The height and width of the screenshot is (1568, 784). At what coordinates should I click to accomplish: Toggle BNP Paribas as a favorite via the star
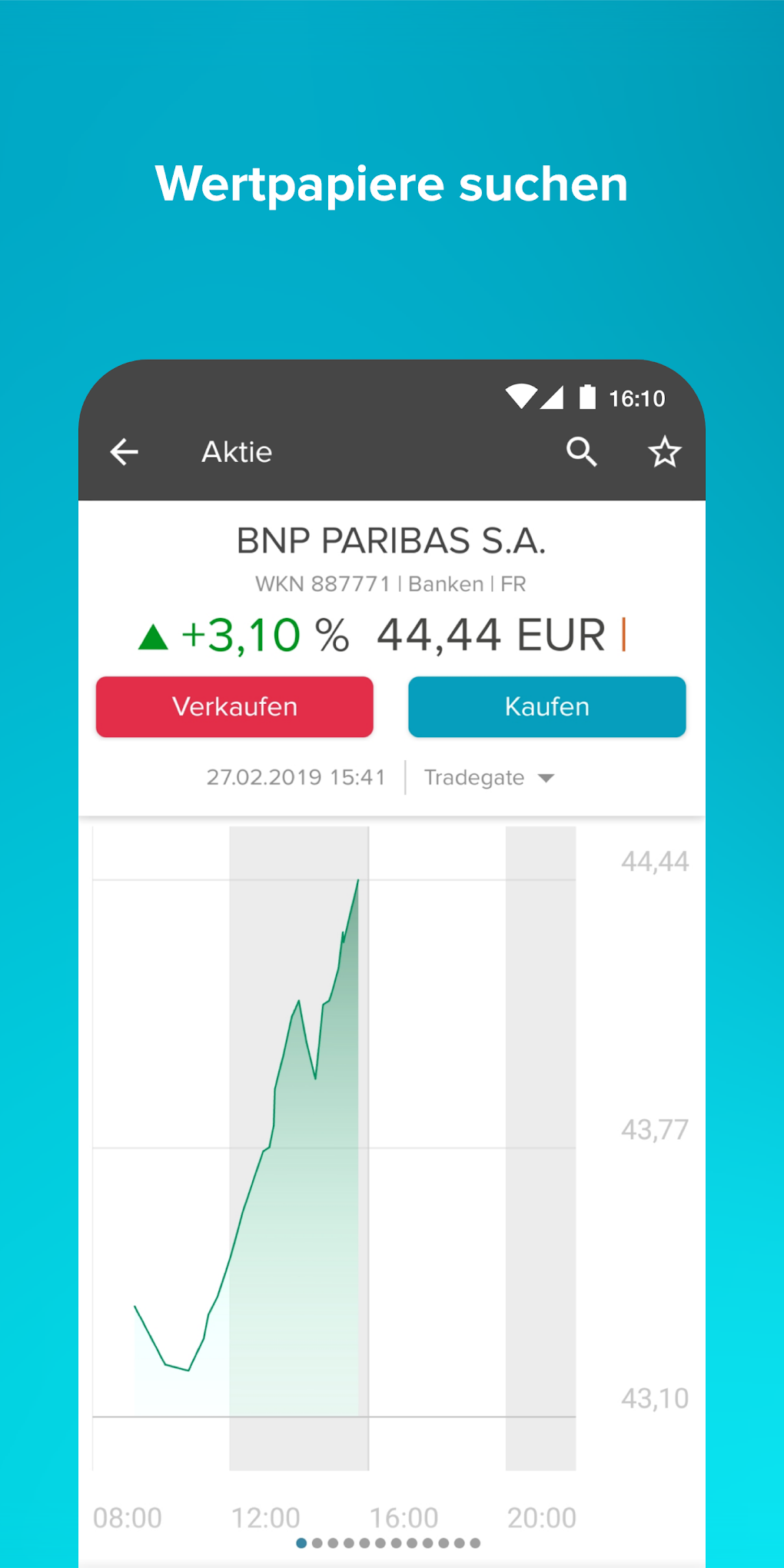(x=664, y=452)
